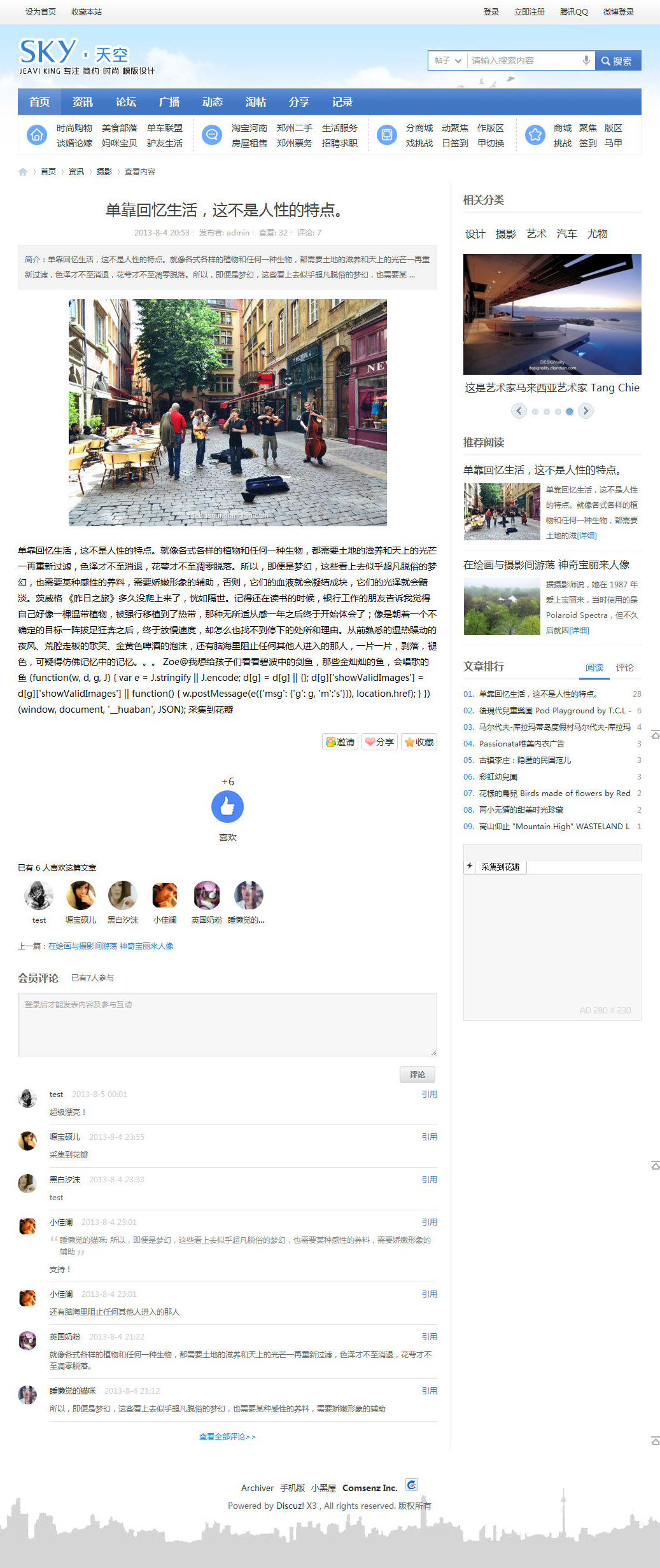Open the 登录 link in top bar
Image resolution: width=660 pixels, height=1568 pixels.
(491, 12)
